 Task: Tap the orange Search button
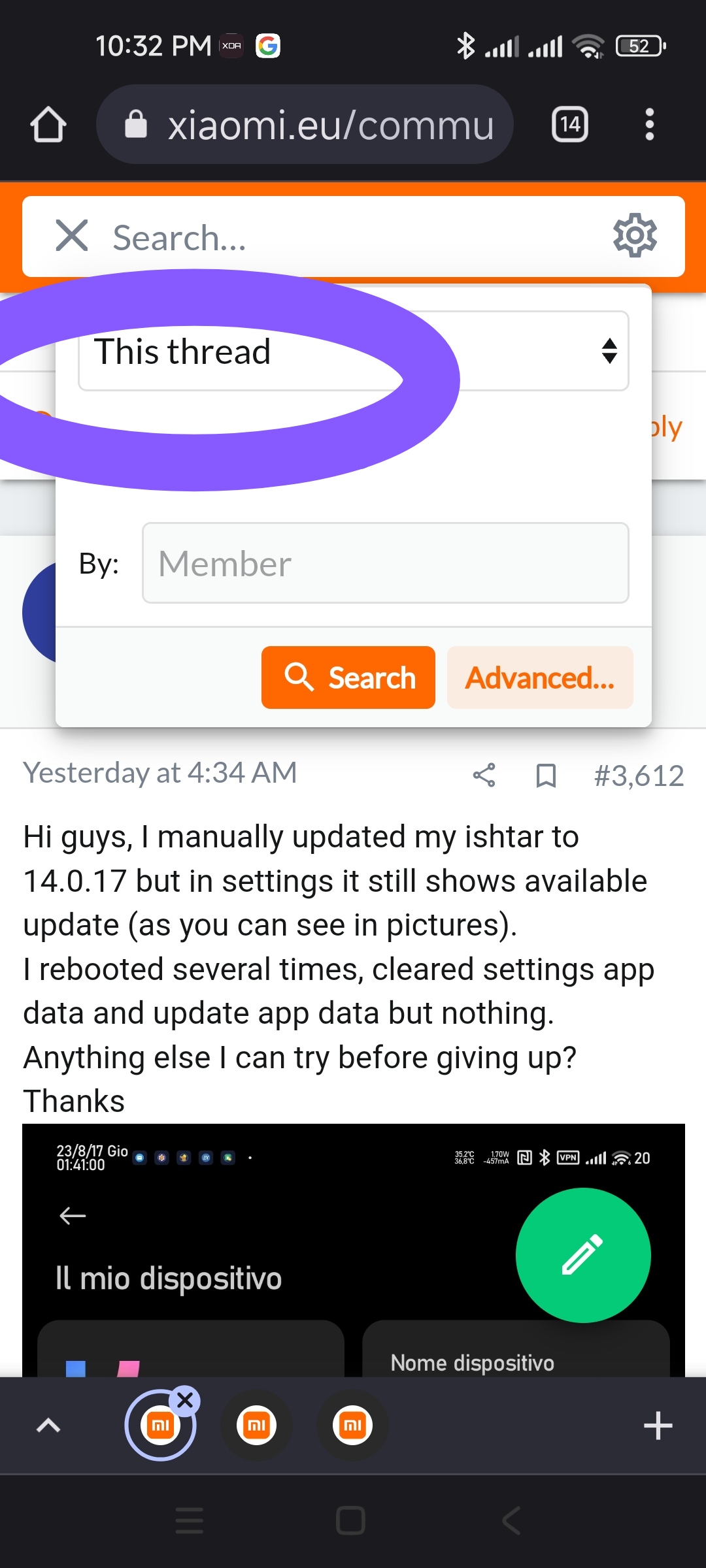click(348, 678)
